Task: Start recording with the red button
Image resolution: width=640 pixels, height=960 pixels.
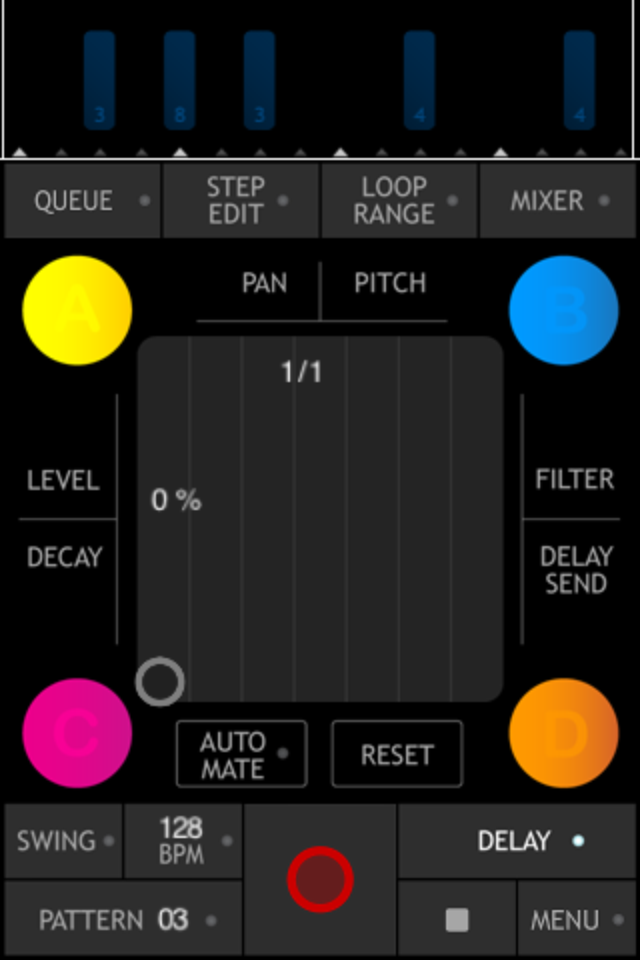Action: click(x=320, y=880)
